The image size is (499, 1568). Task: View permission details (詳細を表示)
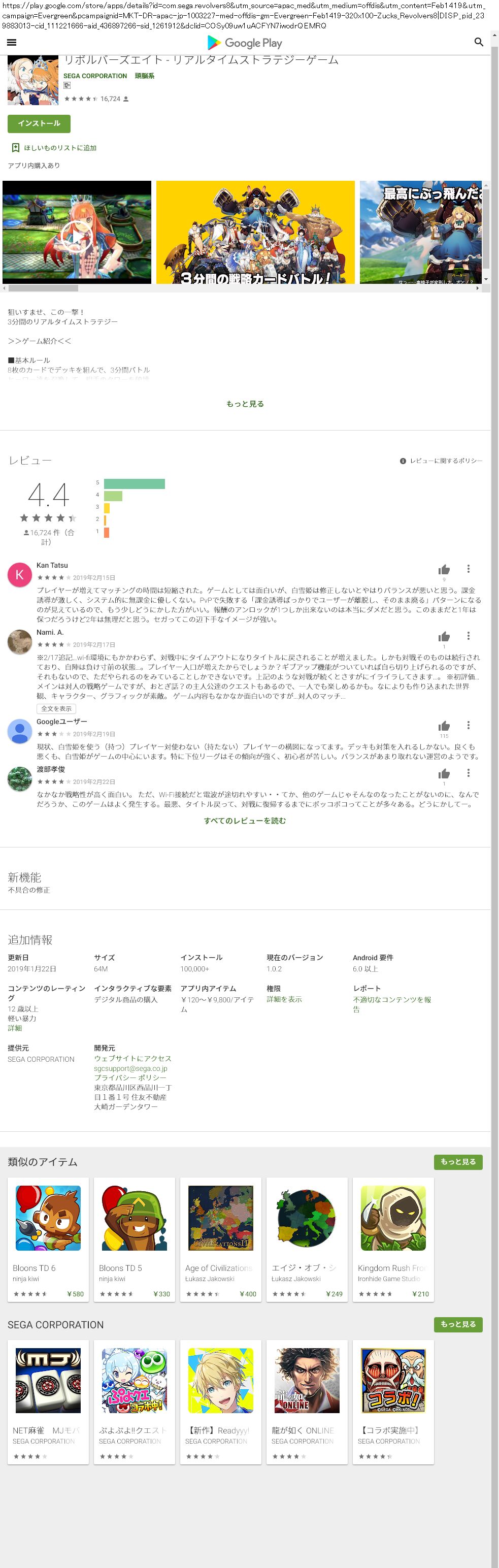[x=284, y=999]
